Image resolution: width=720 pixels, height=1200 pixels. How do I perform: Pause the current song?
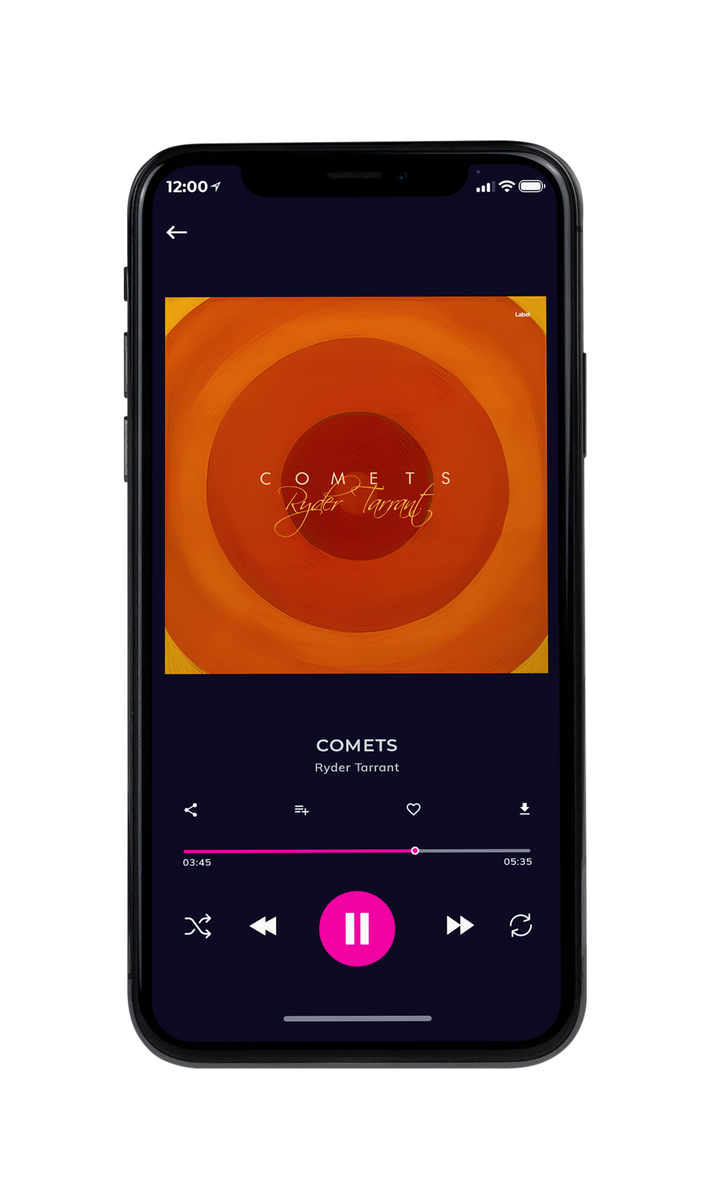357,928
